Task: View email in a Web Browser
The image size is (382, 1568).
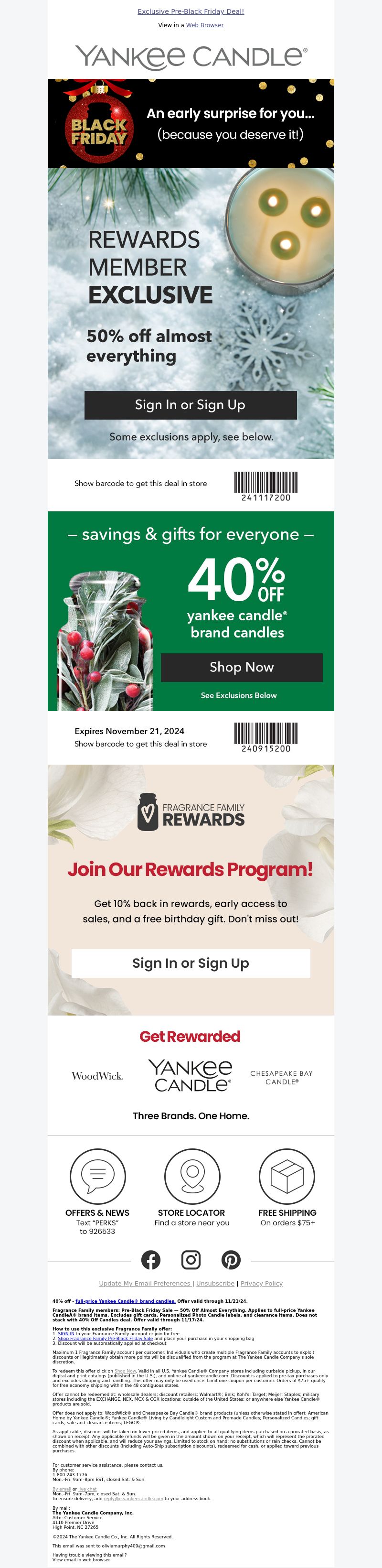Action: click(204, 25)
